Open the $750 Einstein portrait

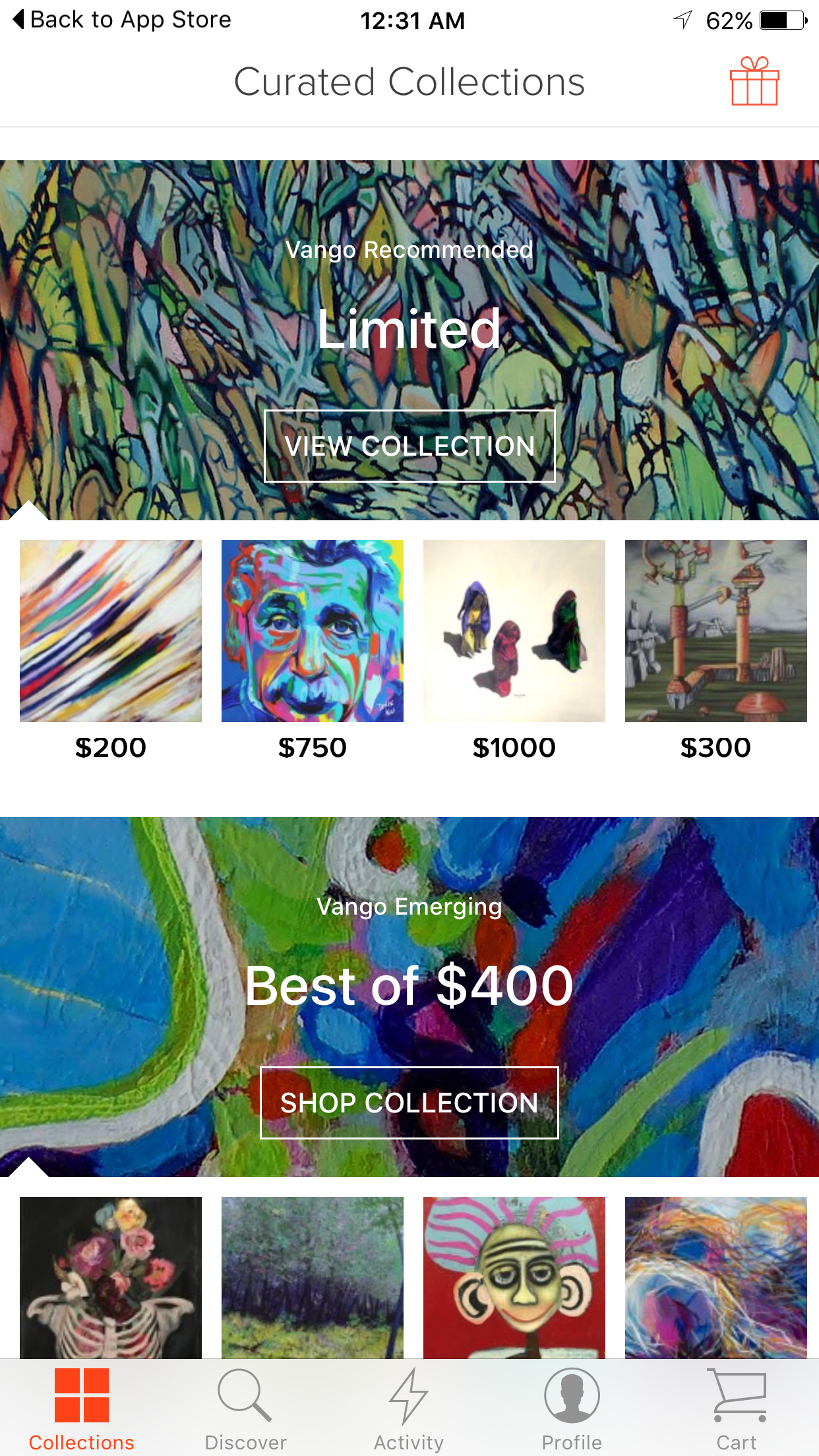(313, 631)
